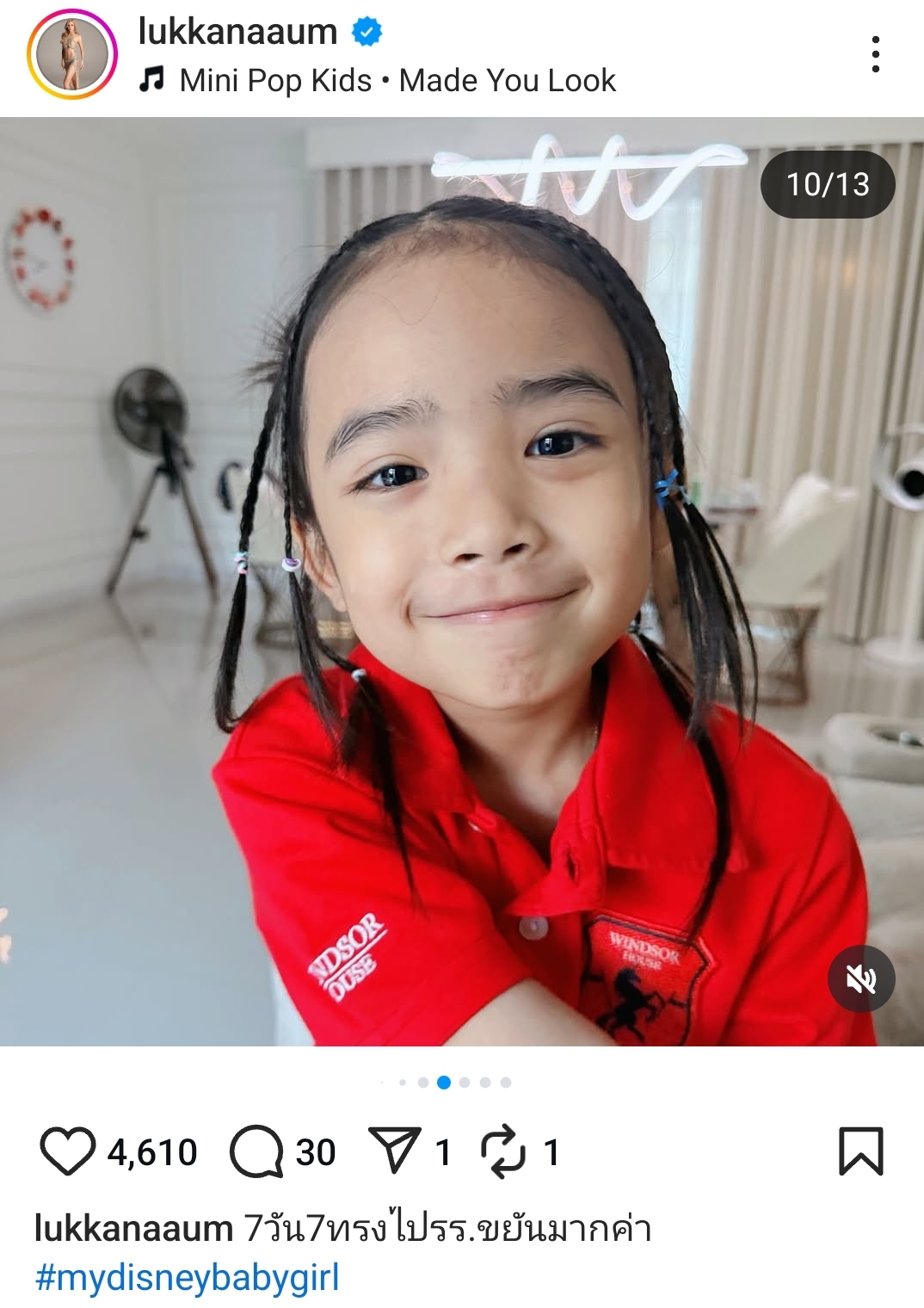Viewport: 924px width, 1308px height.
Task: Open the lukkanaaum profile from the header username
Action: 237,32
